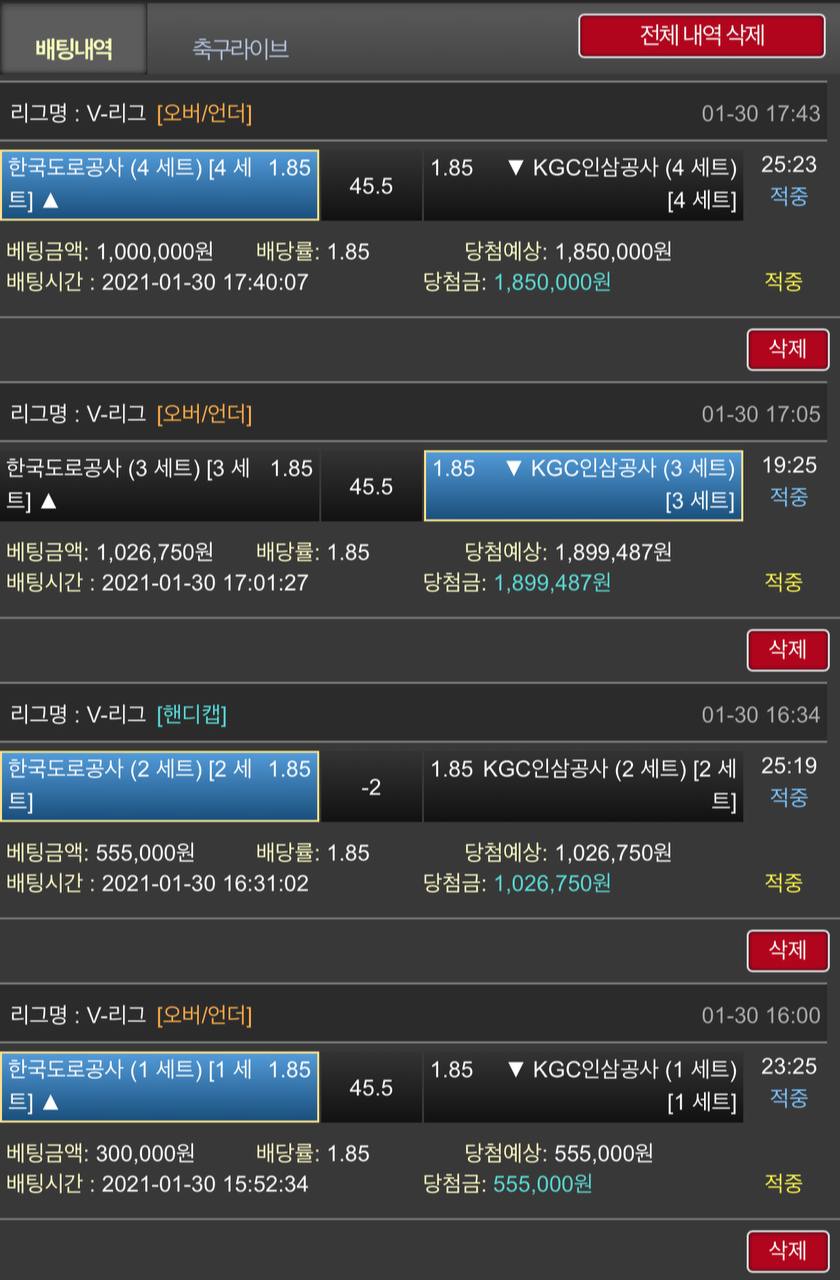The height and width of the screenshot is (1280, 840).
Task: Switch to the 축구라이브 tab
Action: click(x=240, y=48)
